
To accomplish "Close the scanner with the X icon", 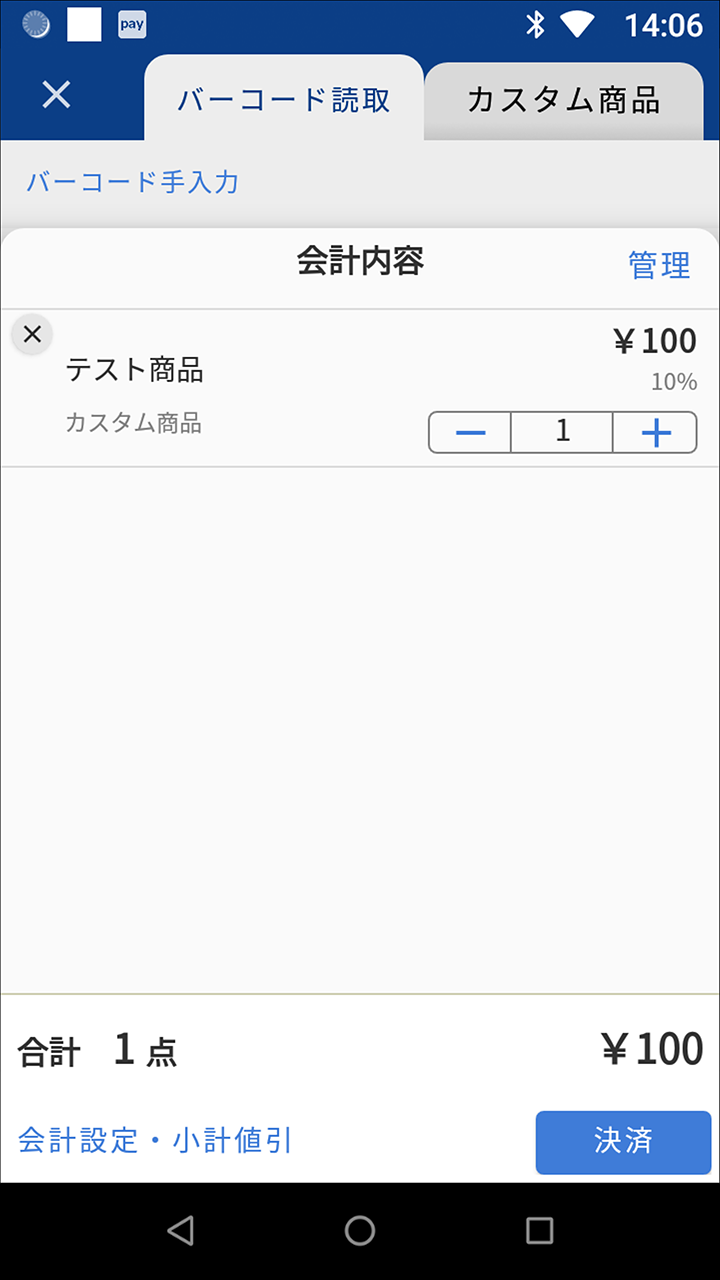I will coord(55,95).
